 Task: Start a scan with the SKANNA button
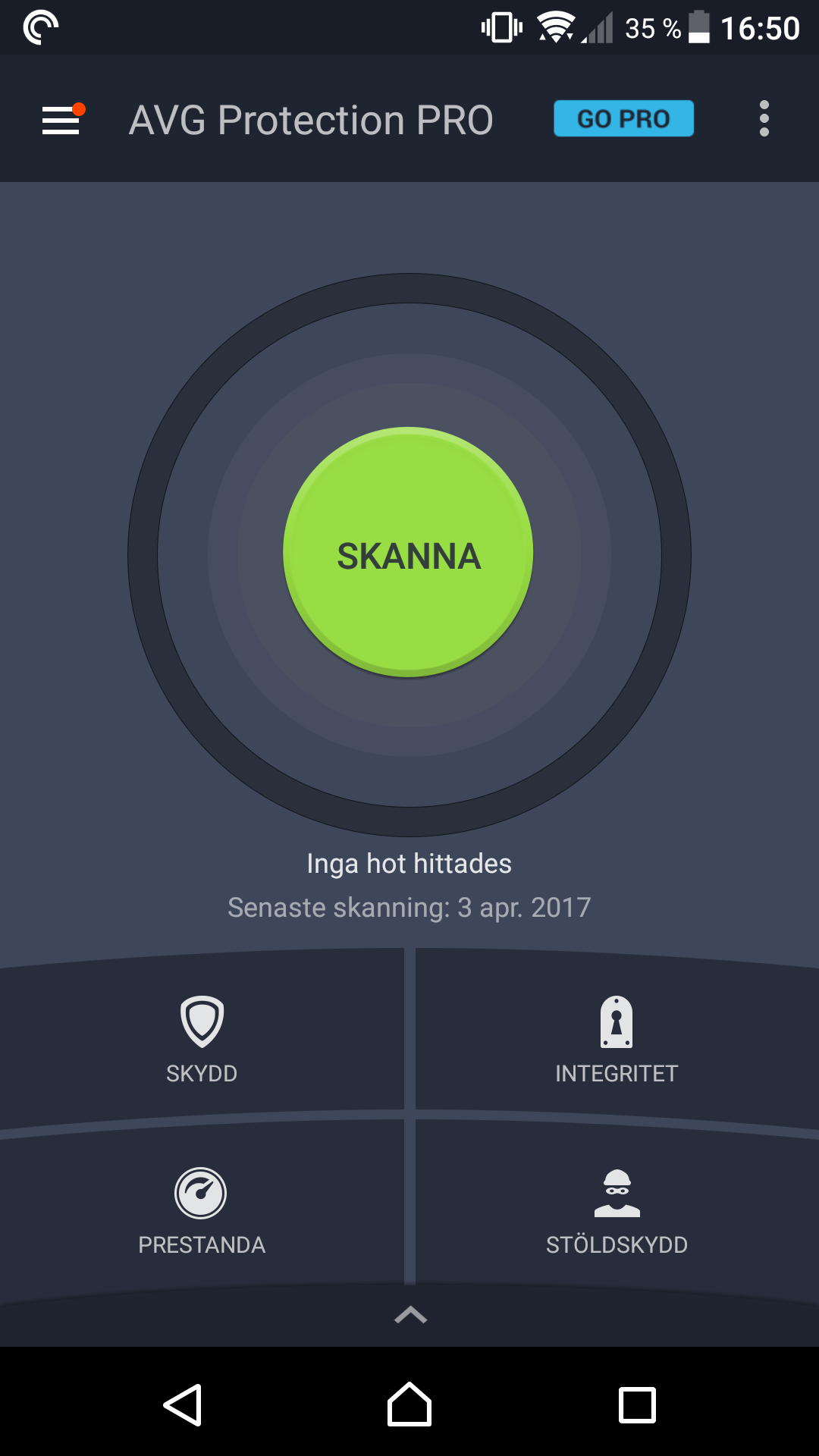409,553
